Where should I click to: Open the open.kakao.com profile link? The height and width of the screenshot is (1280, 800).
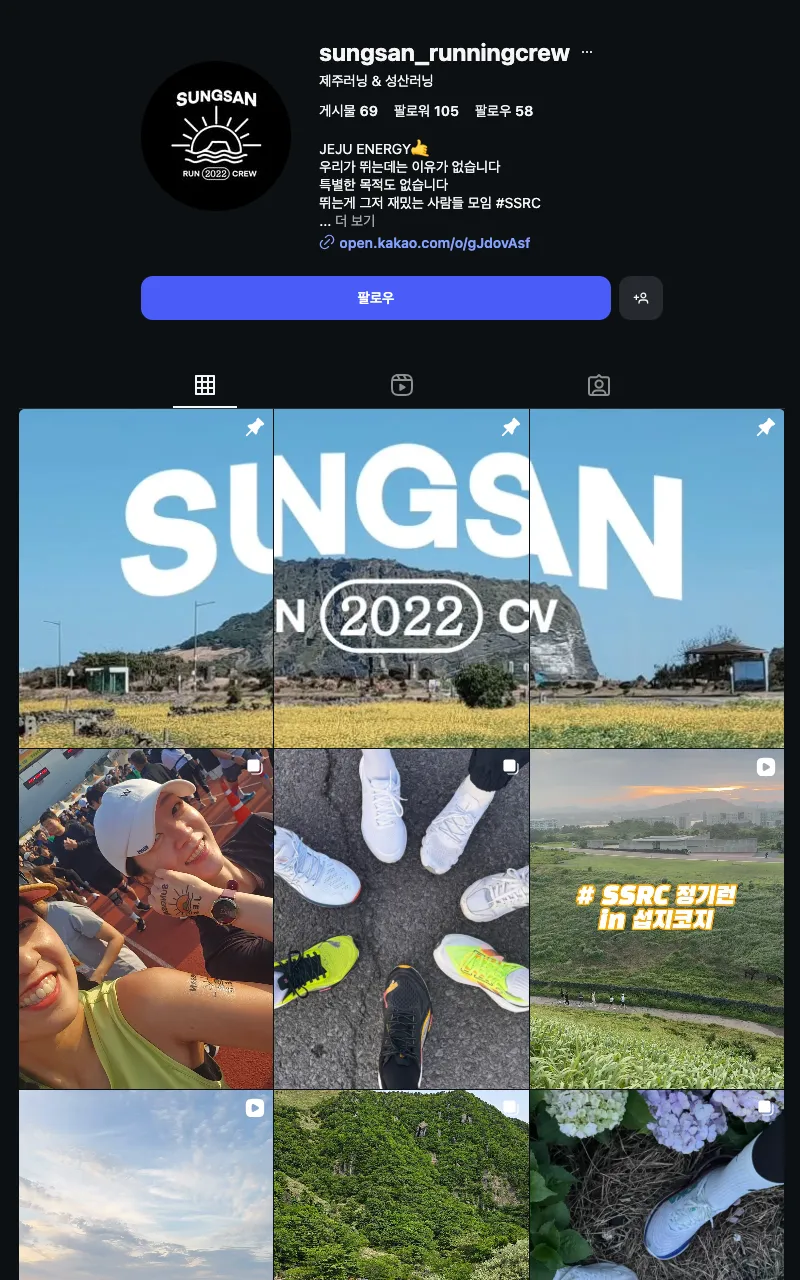click(x=434, y=243)
